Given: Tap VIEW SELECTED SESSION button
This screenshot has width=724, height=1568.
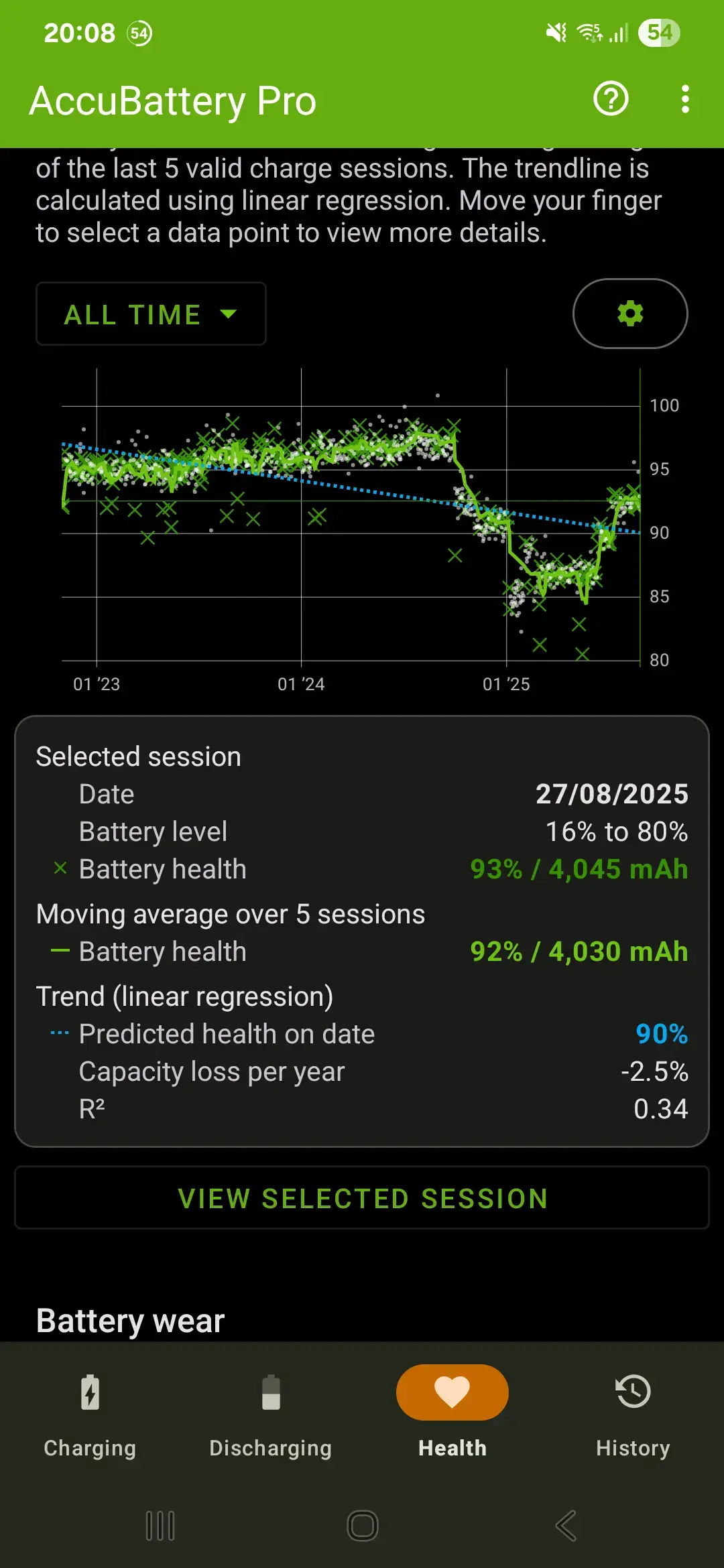Looking at the screenshot, I should point(362,1198).
